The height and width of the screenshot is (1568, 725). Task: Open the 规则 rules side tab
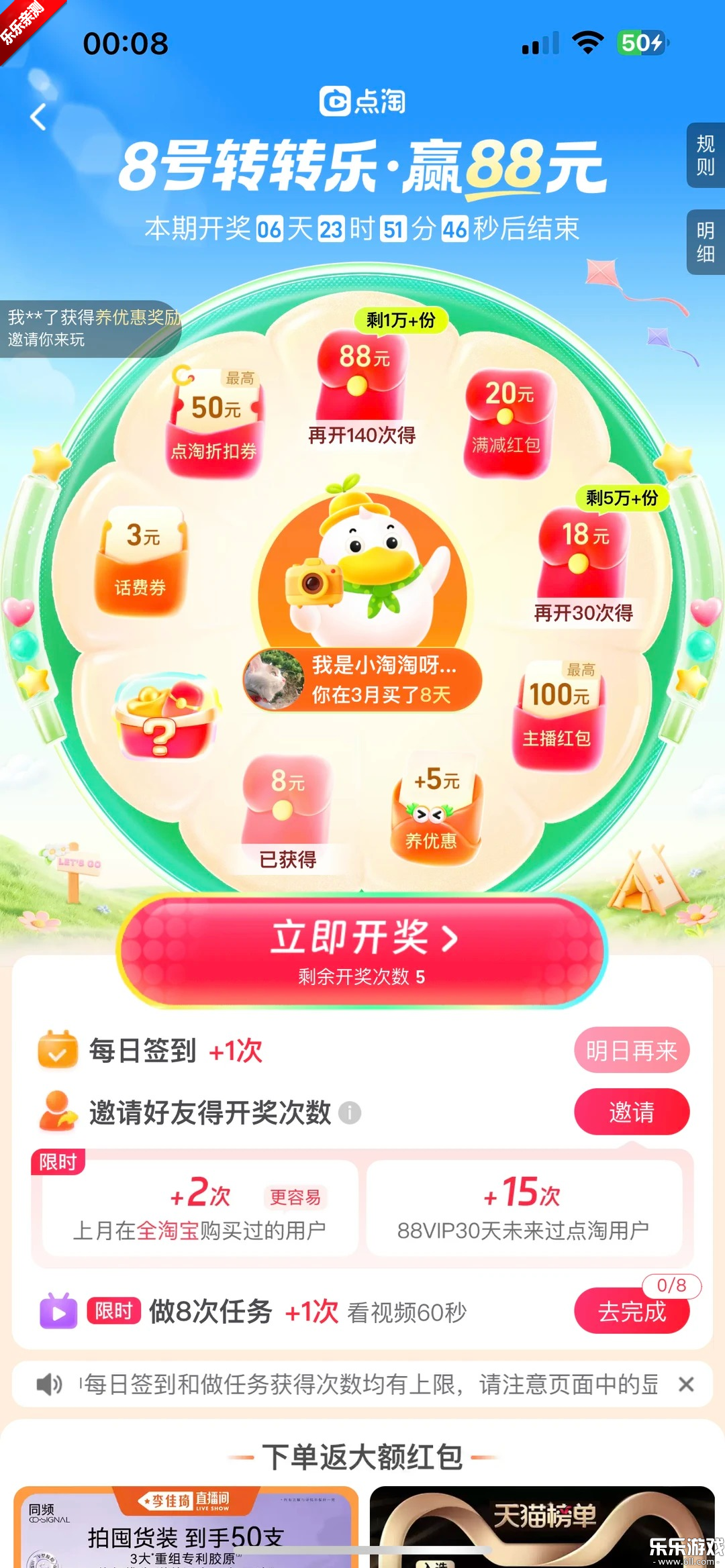click(705, 155)
